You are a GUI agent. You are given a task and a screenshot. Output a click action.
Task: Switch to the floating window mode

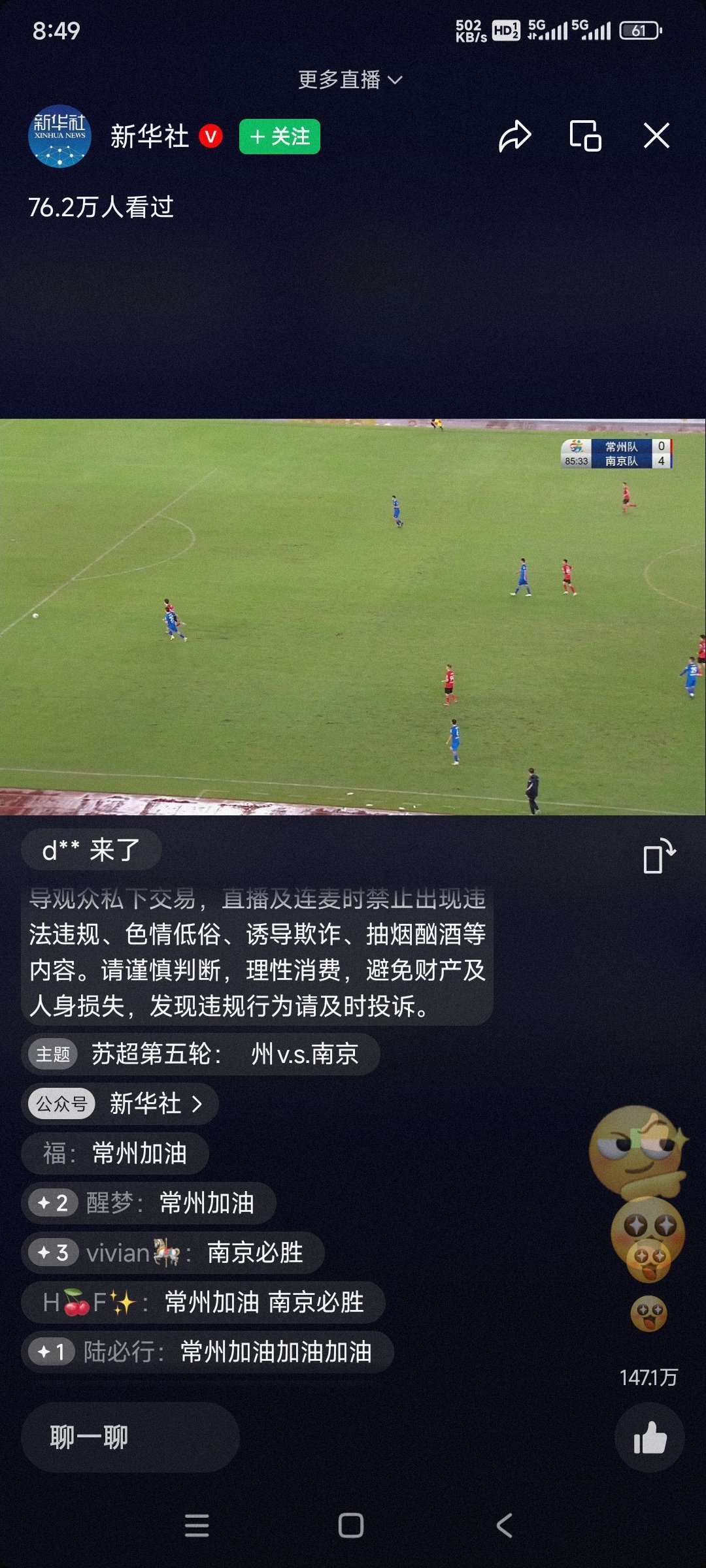(x=585, y=137)
